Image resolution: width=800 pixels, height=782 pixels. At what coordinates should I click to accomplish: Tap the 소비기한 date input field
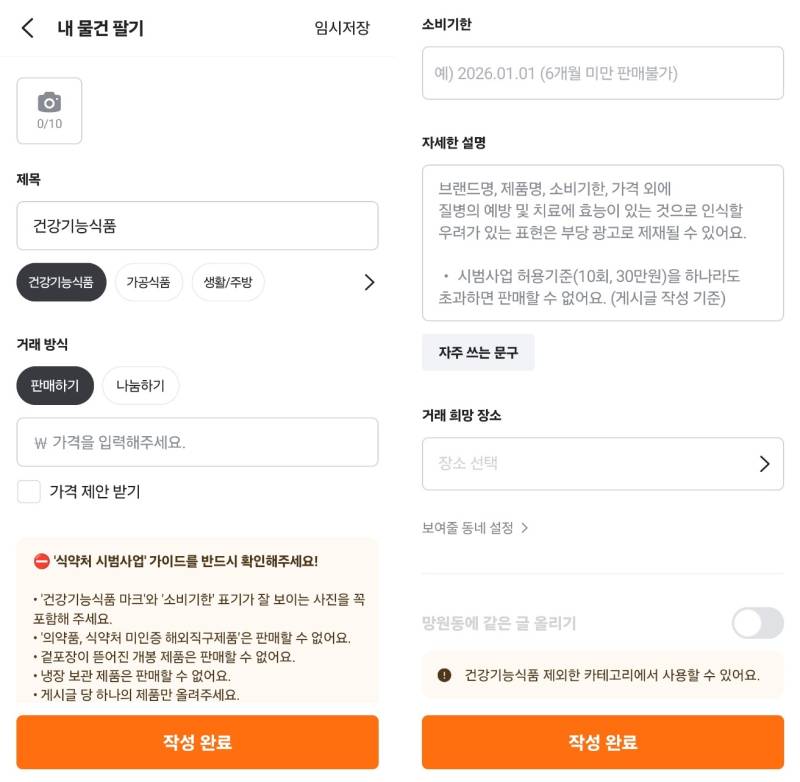(x=602, y=73)
